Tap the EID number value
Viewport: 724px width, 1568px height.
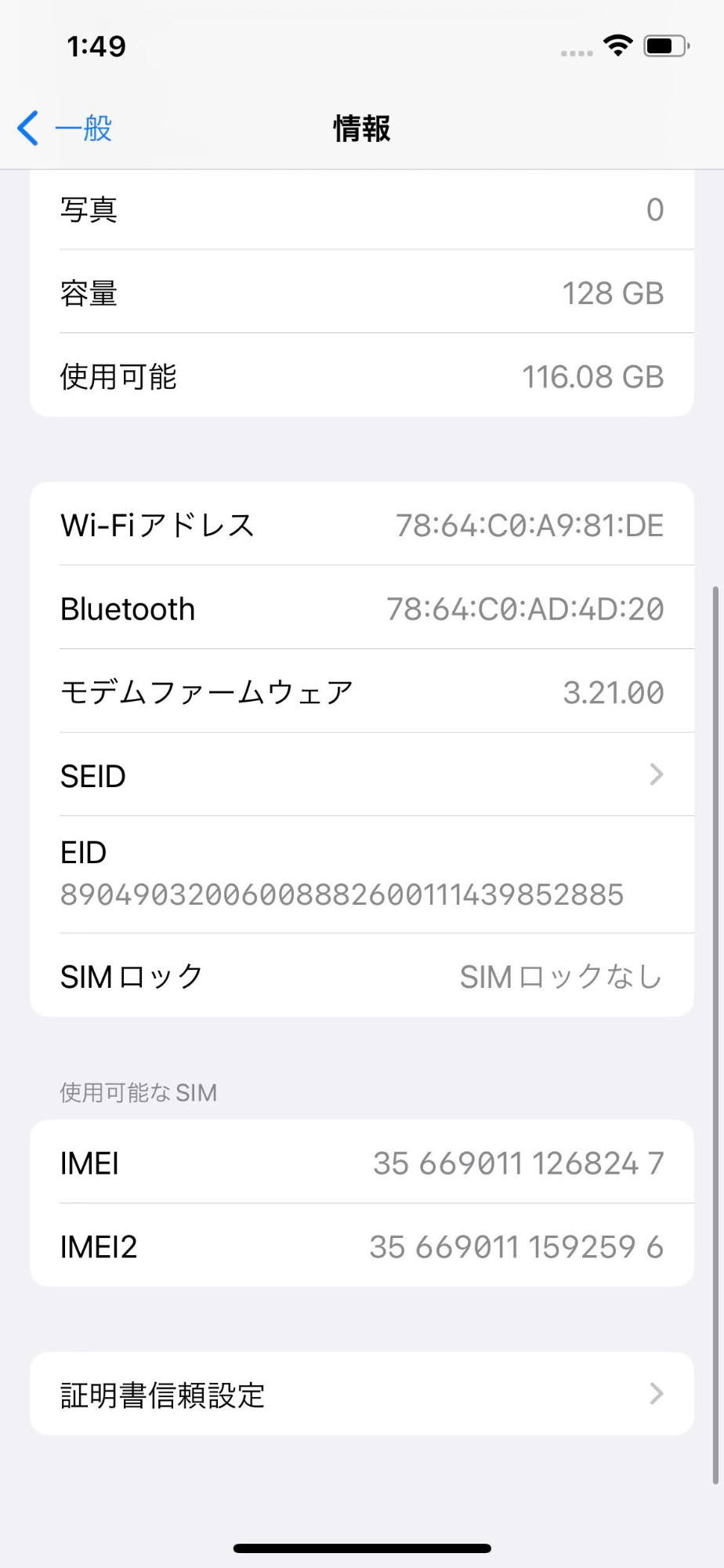(342, 894)
